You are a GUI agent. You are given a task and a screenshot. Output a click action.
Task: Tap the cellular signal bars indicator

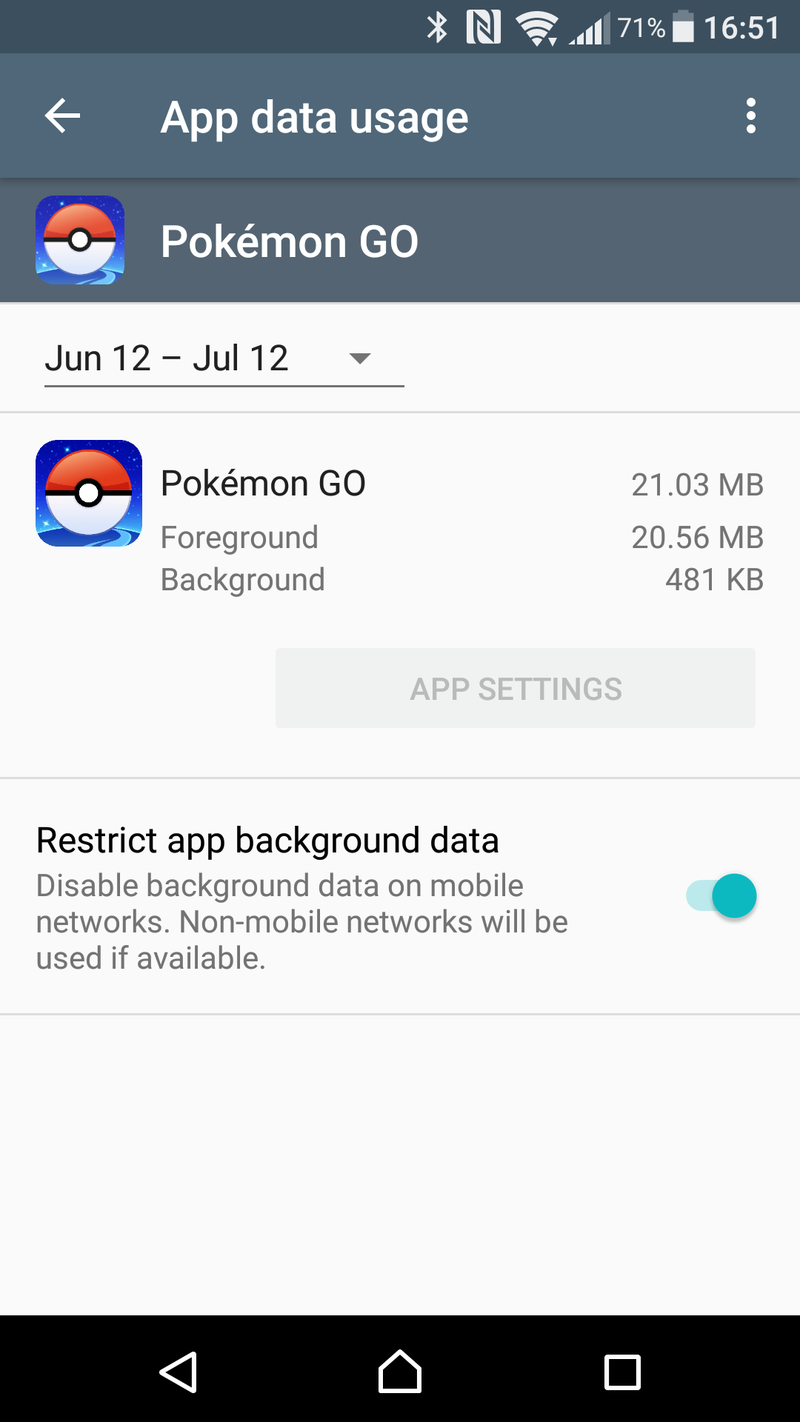[x=592, y=27]
